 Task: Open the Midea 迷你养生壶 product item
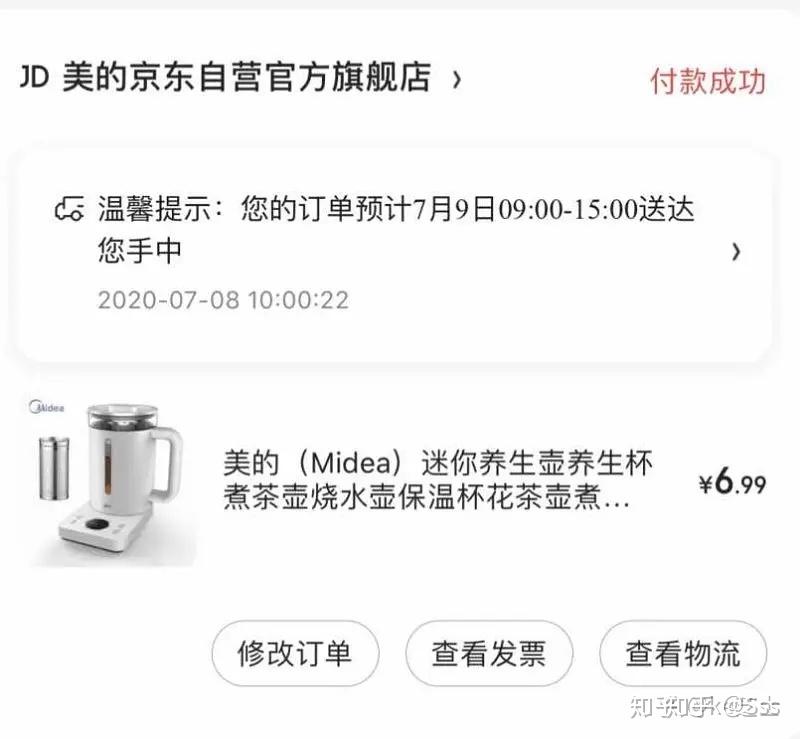398,482
